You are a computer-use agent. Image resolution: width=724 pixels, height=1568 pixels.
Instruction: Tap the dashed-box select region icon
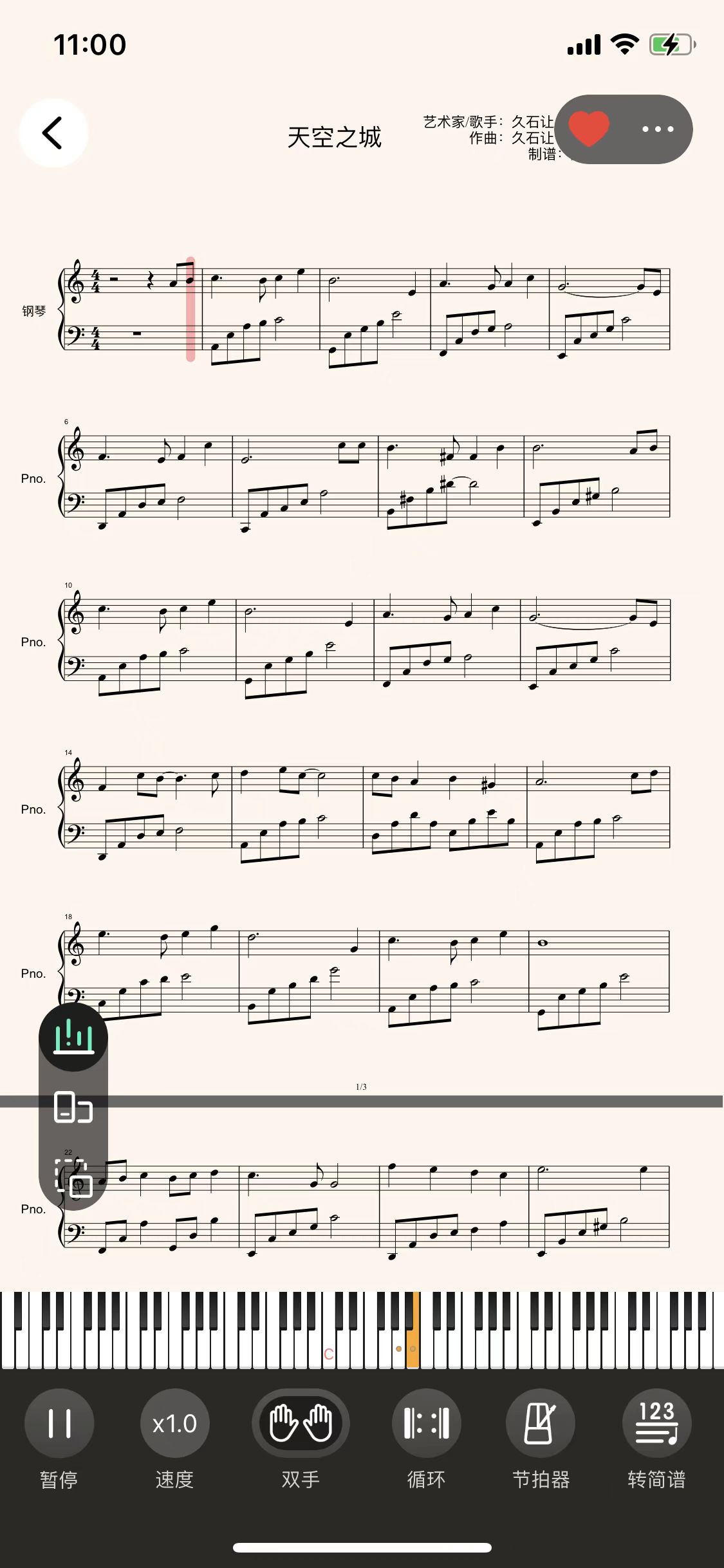(x=73, y=1178)
